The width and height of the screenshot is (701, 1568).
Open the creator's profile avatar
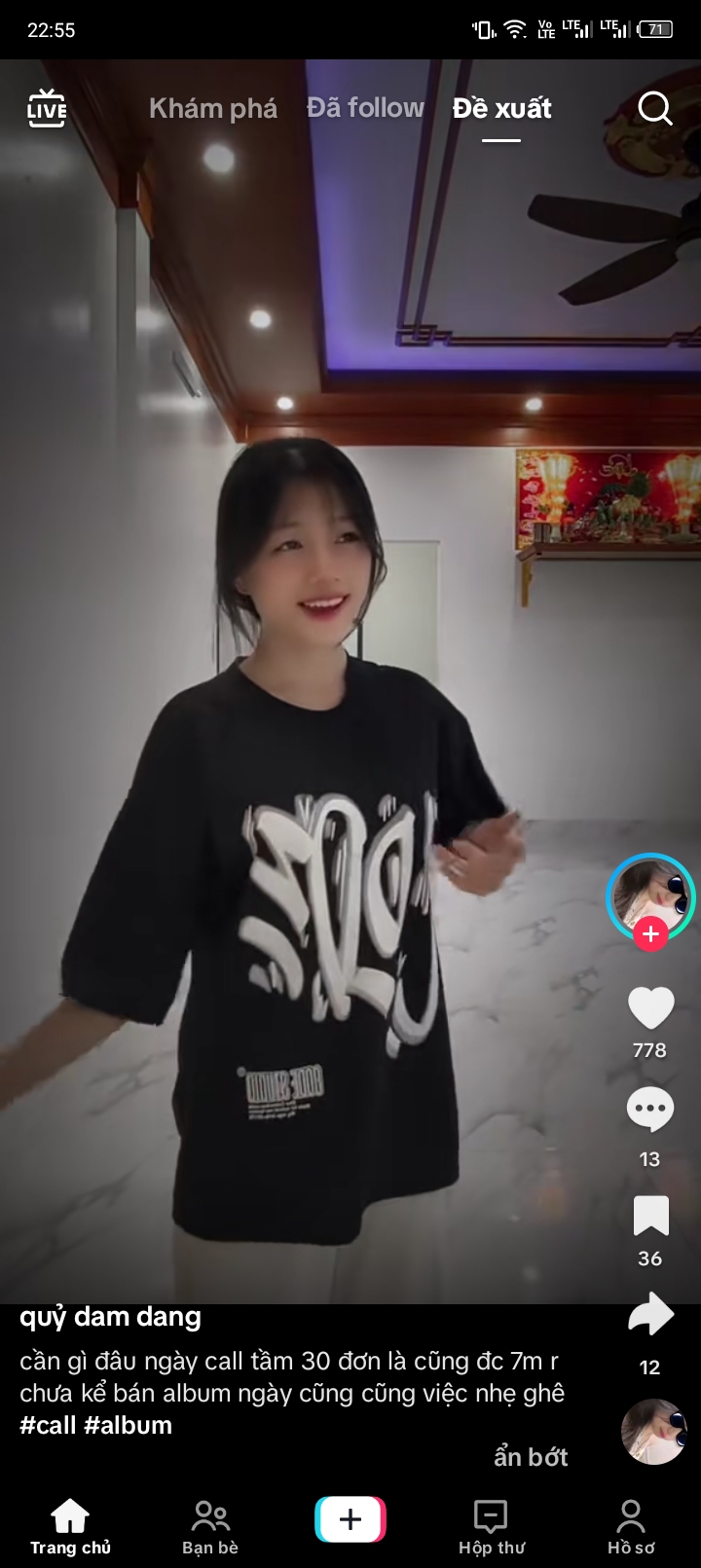(649, 895)
